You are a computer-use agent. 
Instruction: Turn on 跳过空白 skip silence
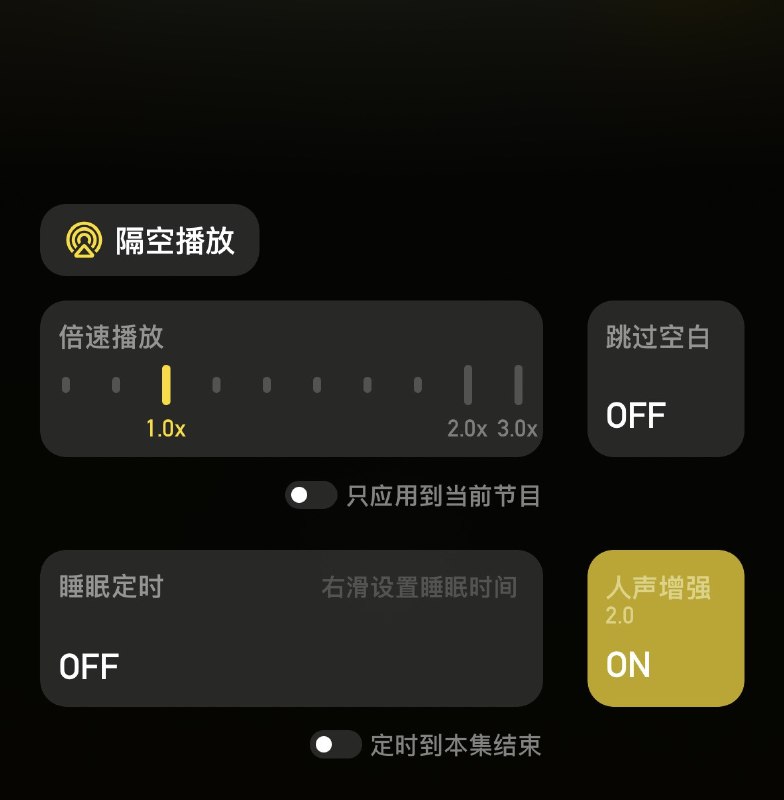[665, 380]
